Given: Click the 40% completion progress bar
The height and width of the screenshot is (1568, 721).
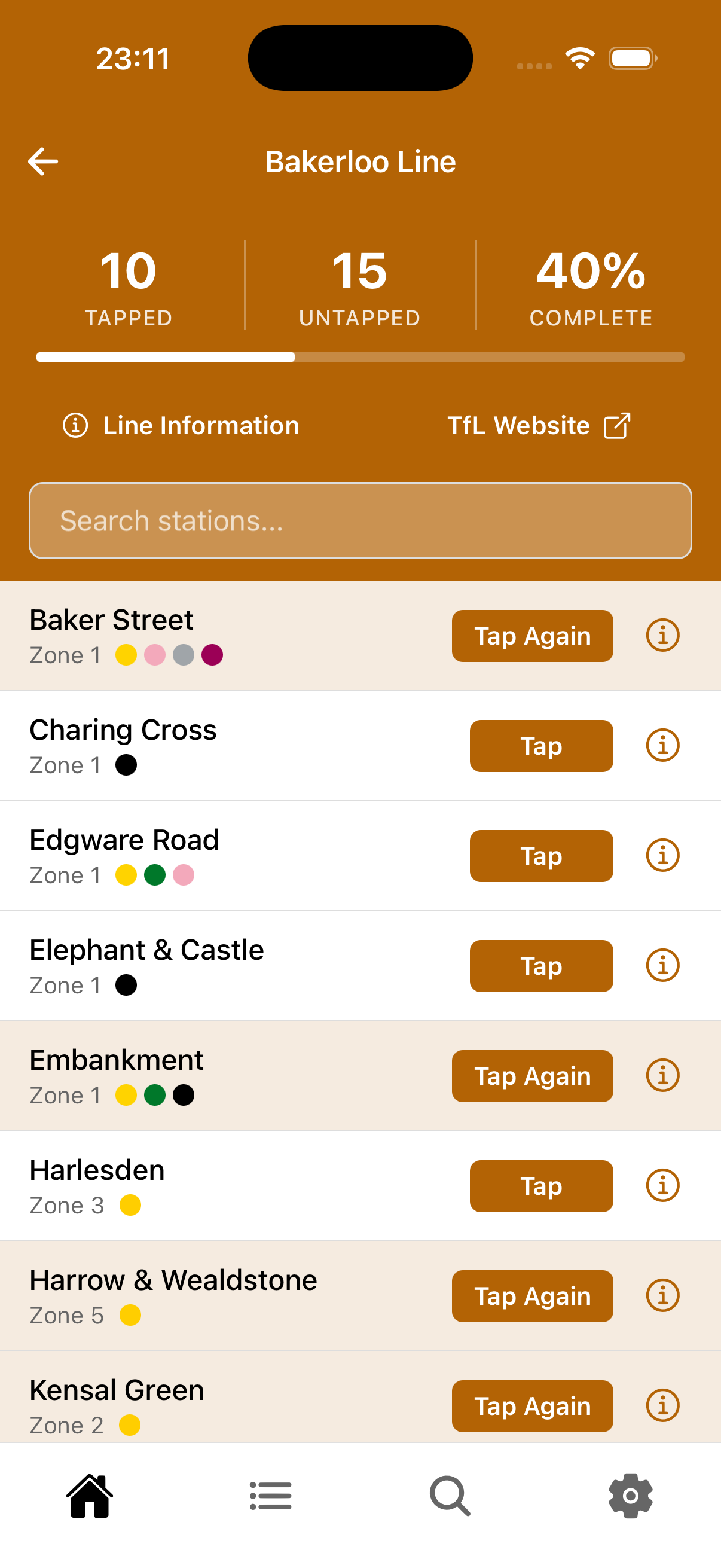Looking at the screenshot, I should tap(361, 357).
